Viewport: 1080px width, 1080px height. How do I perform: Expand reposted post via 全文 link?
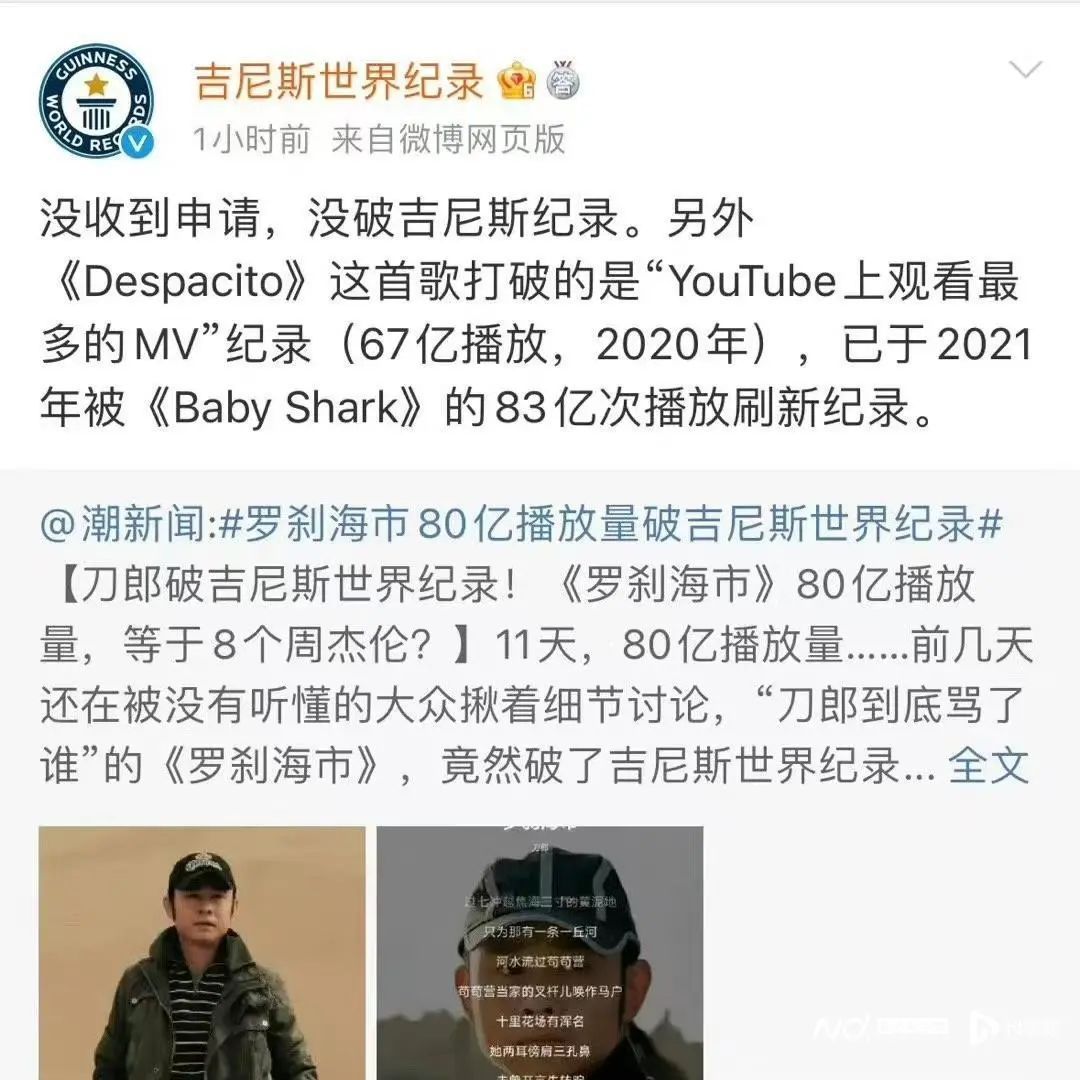(x=988, y=765)
